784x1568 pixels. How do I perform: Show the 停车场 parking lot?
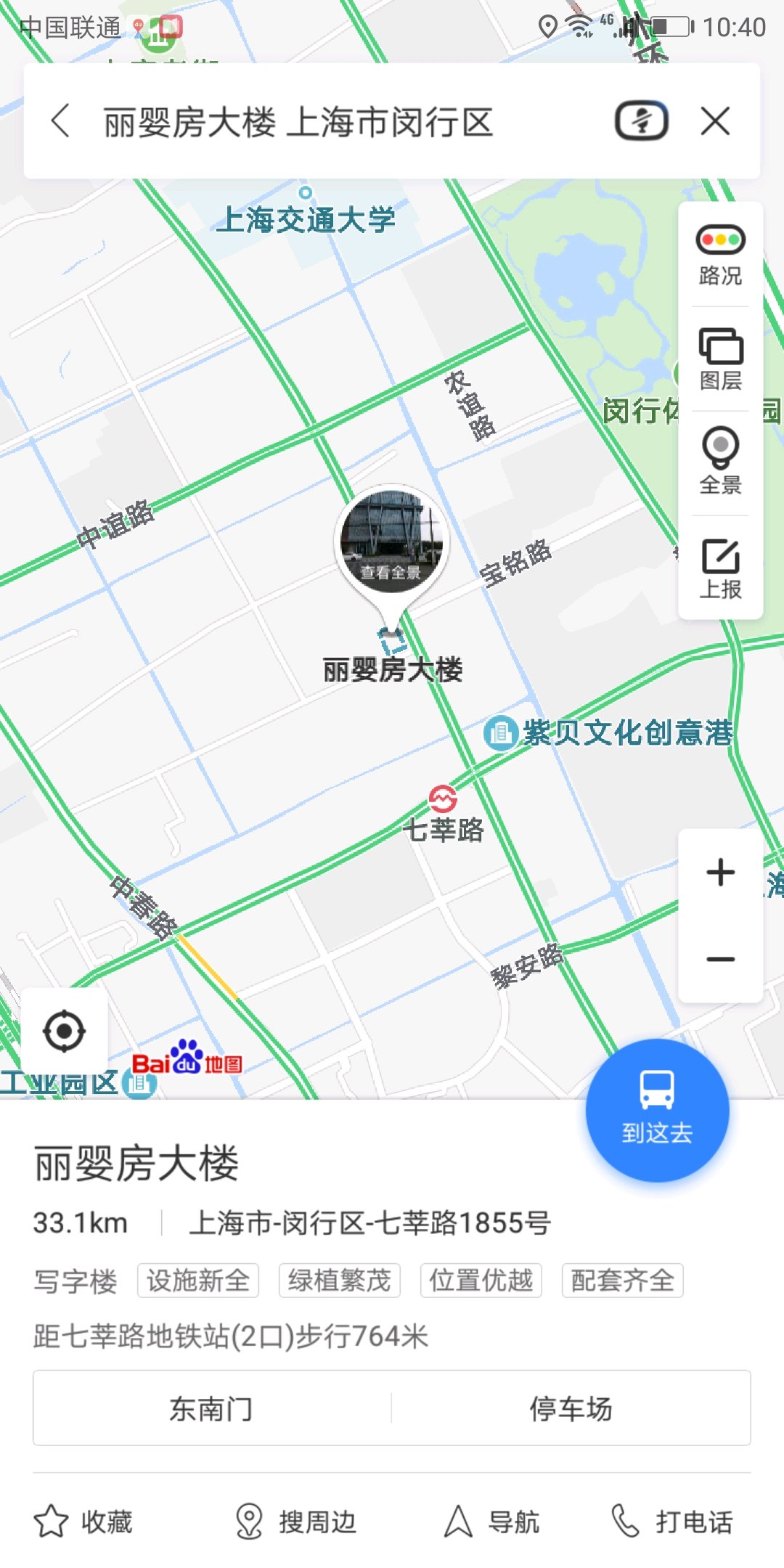[571, 1408]
